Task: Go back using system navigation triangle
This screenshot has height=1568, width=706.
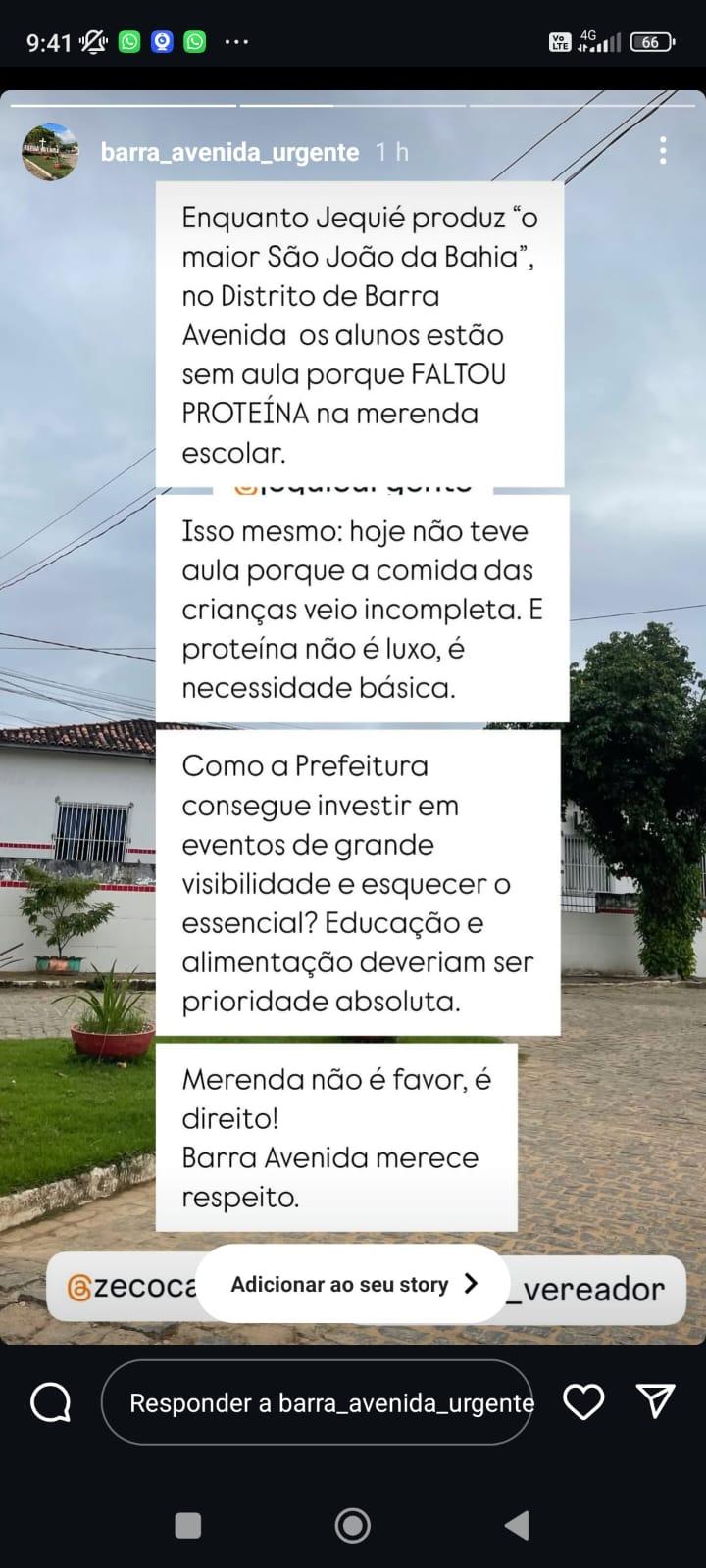Action: (x=517, y=1525)
